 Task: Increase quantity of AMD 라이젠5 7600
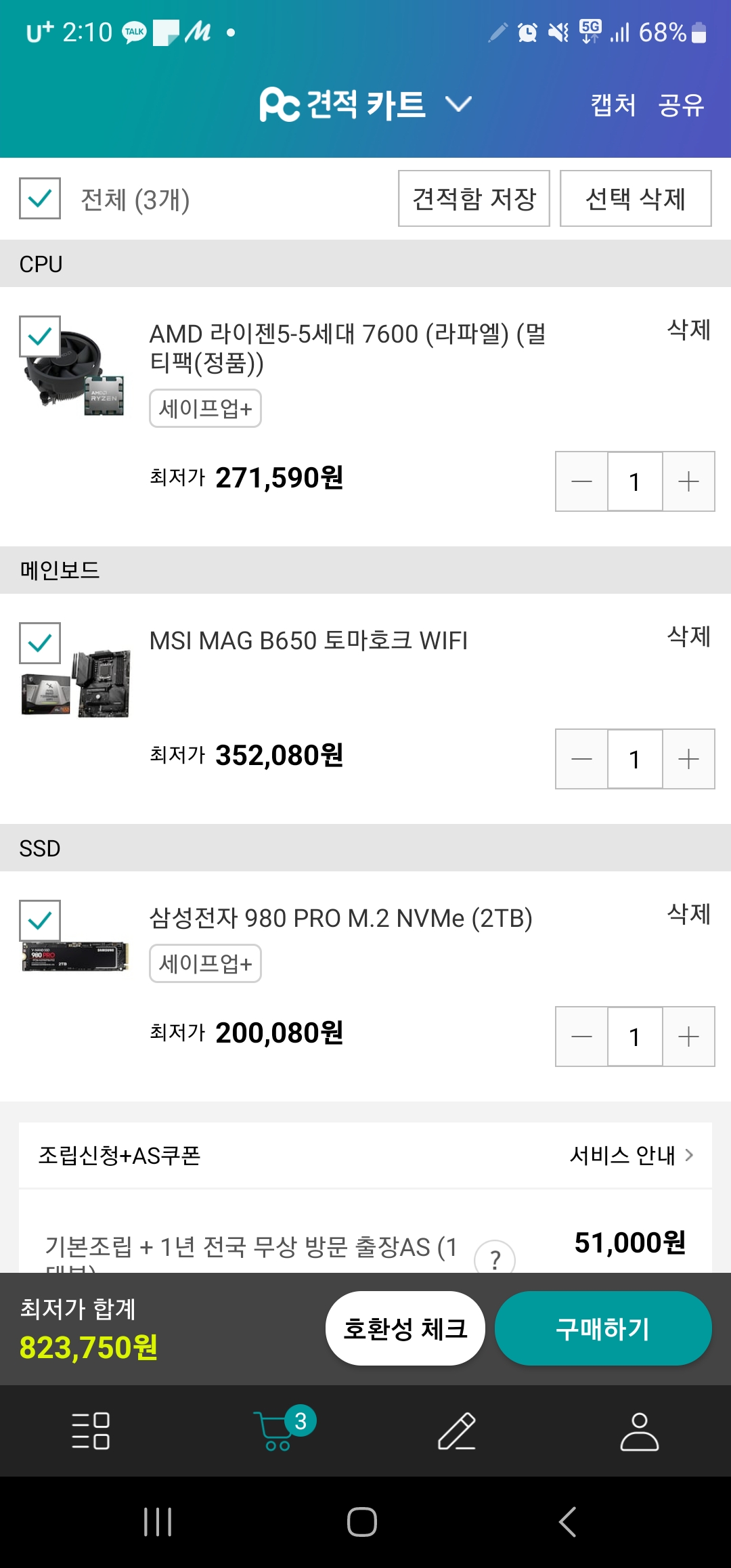coord(688,481)
